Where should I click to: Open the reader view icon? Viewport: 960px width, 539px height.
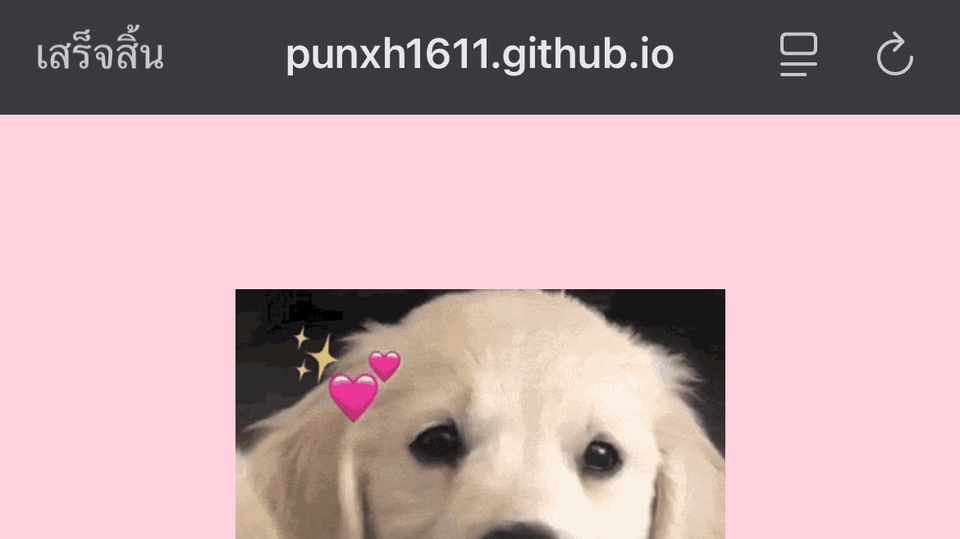click(798, 55)
